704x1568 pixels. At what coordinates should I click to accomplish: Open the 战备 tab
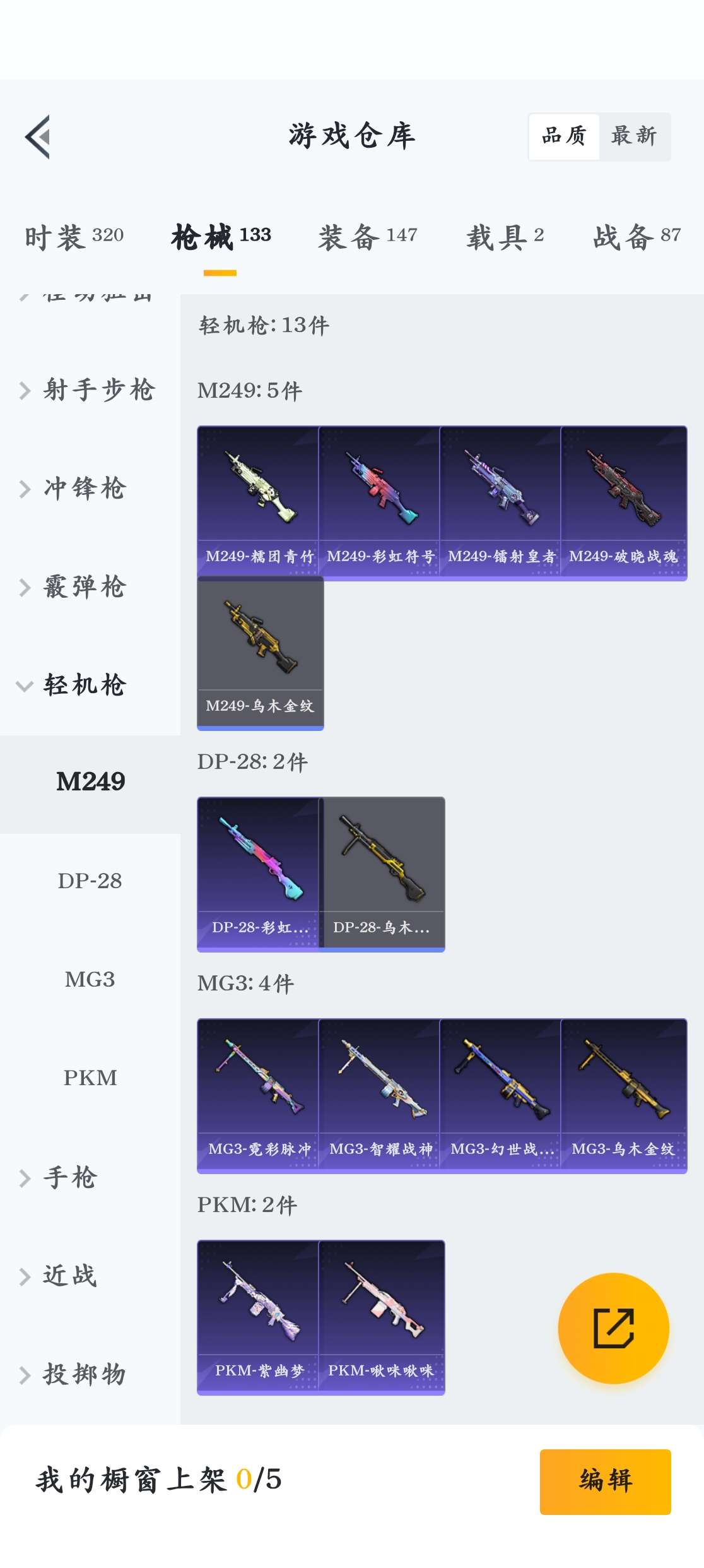click(x=637, y=237)
